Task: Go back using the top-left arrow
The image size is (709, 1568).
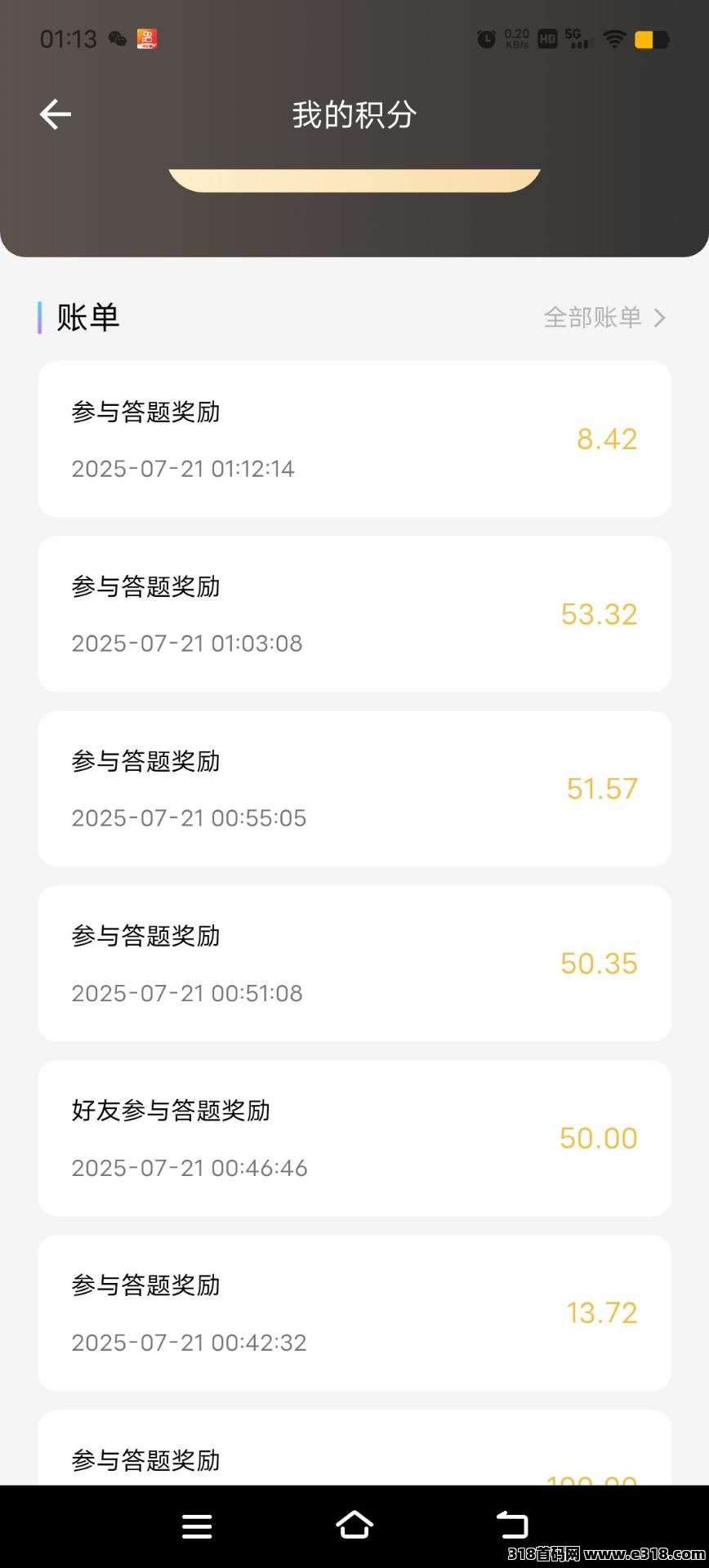Action: pos(56,114)
